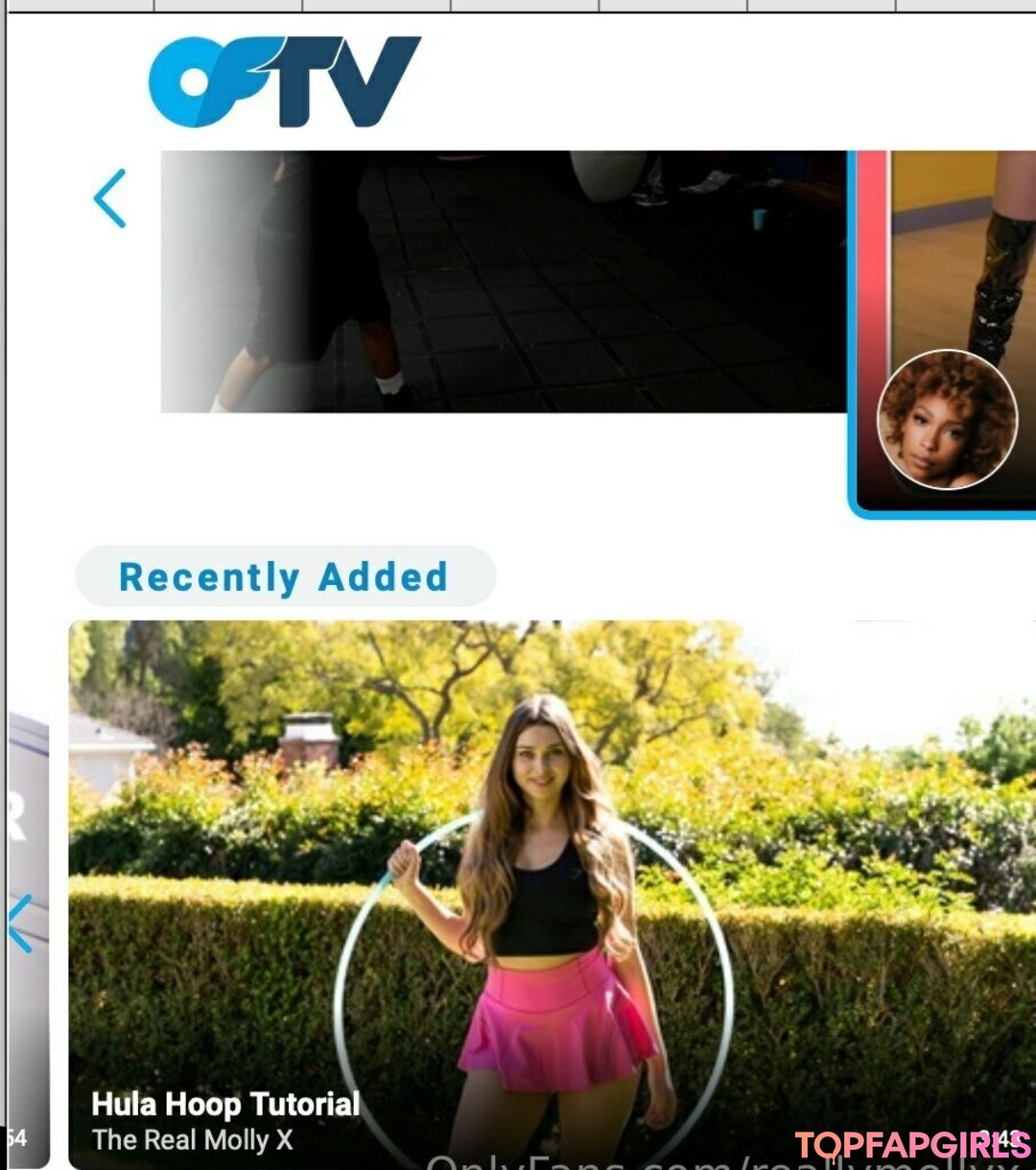Open the featured card with the creator avatar
Screen dimensions: 1036x1170
click(x=946, y=331)
